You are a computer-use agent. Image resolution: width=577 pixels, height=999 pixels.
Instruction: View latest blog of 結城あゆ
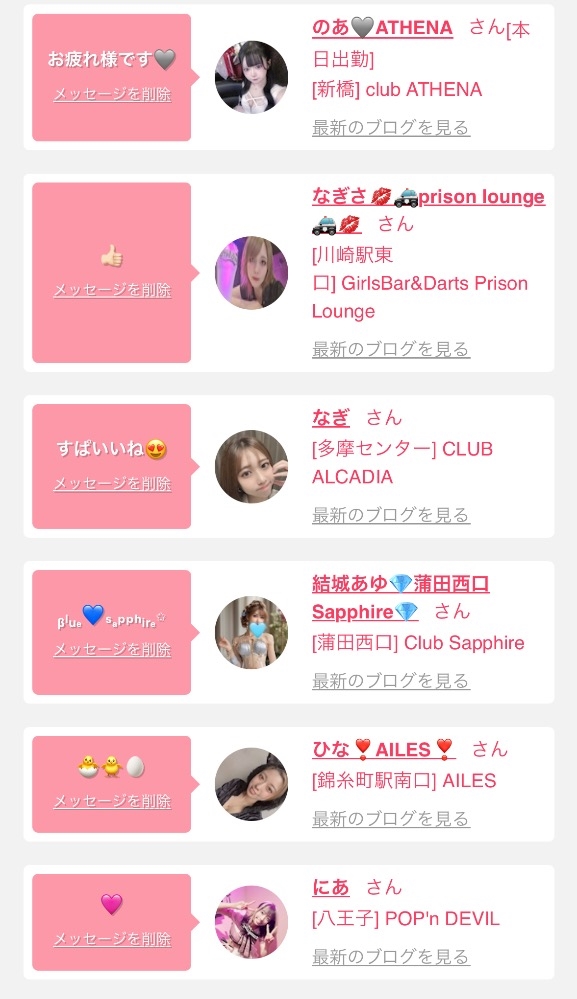pyautogui.click(x=390, y=680)
